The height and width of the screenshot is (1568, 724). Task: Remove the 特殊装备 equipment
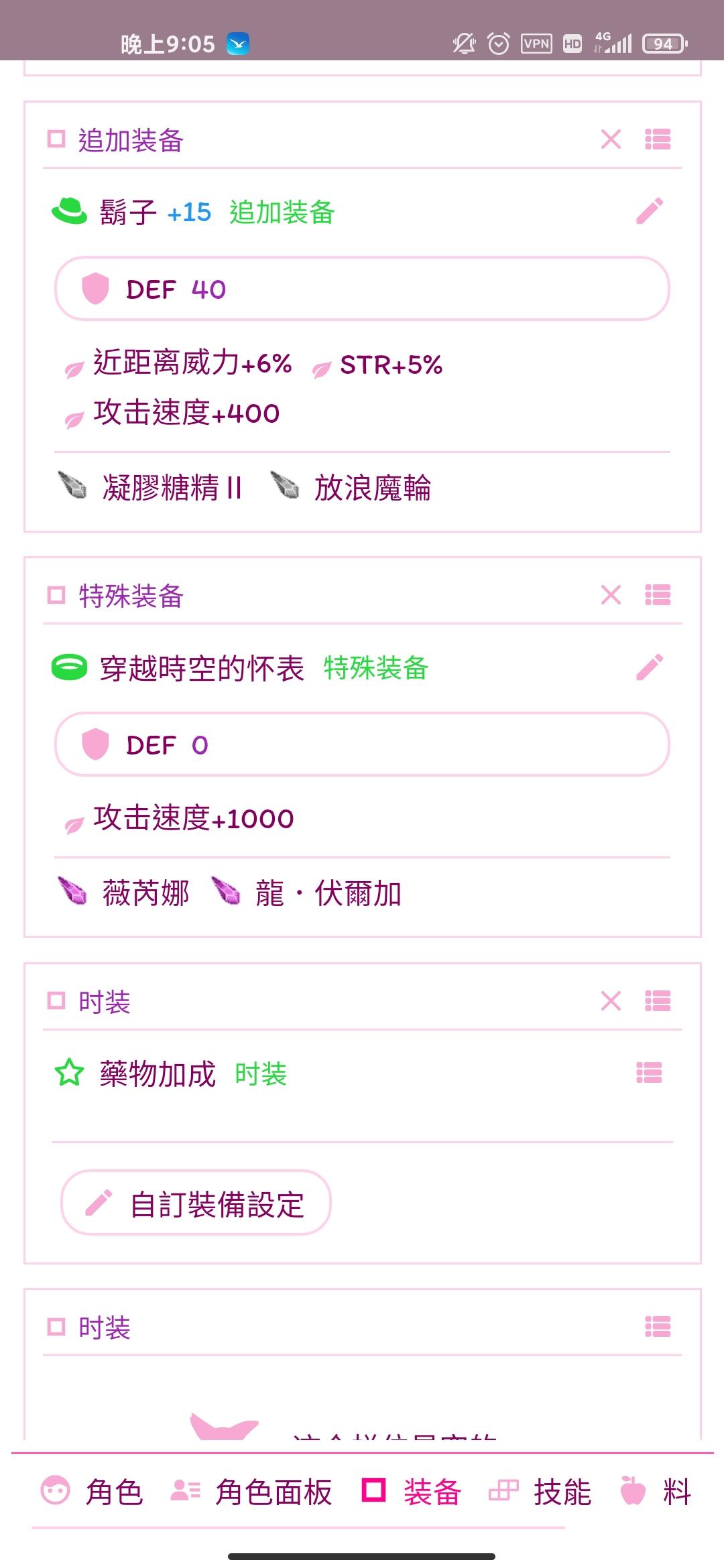(611, 595)
